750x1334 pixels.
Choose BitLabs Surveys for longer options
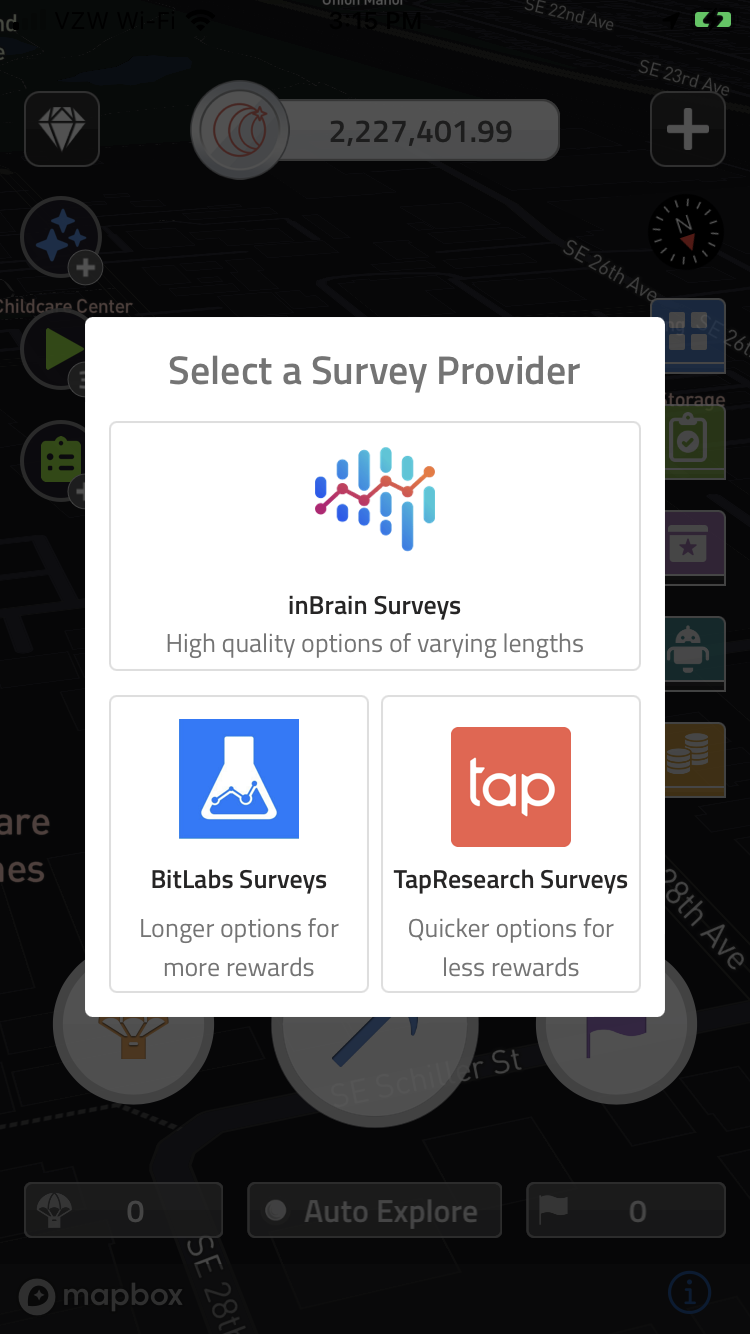coord(239,844)
